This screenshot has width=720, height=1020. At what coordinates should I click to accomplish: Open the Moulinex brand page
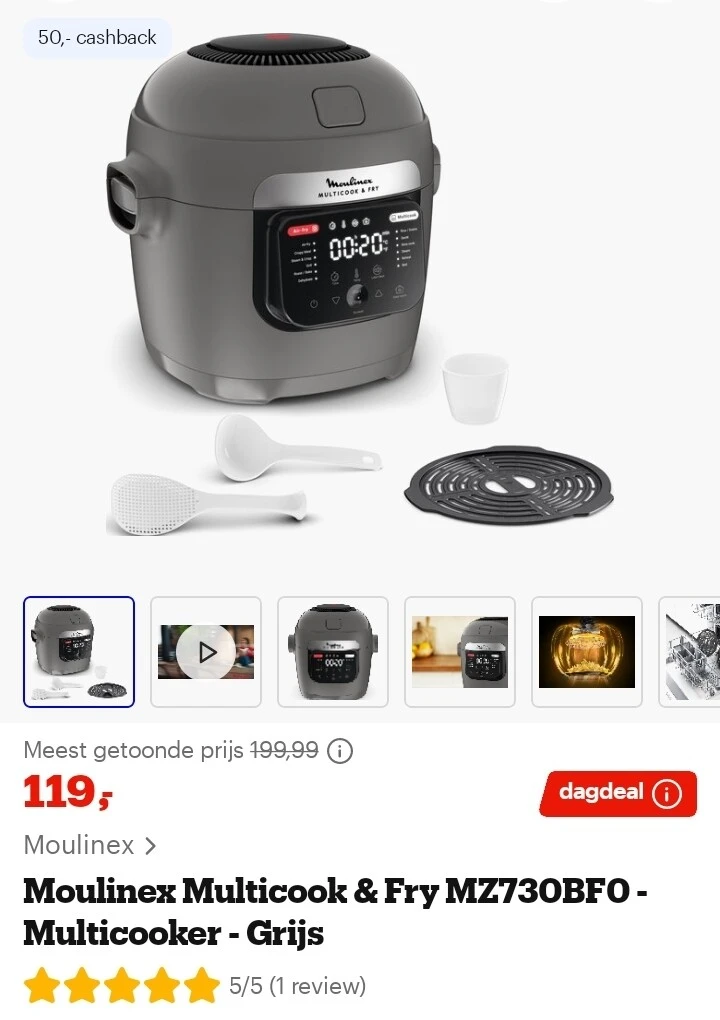point(90,845)
